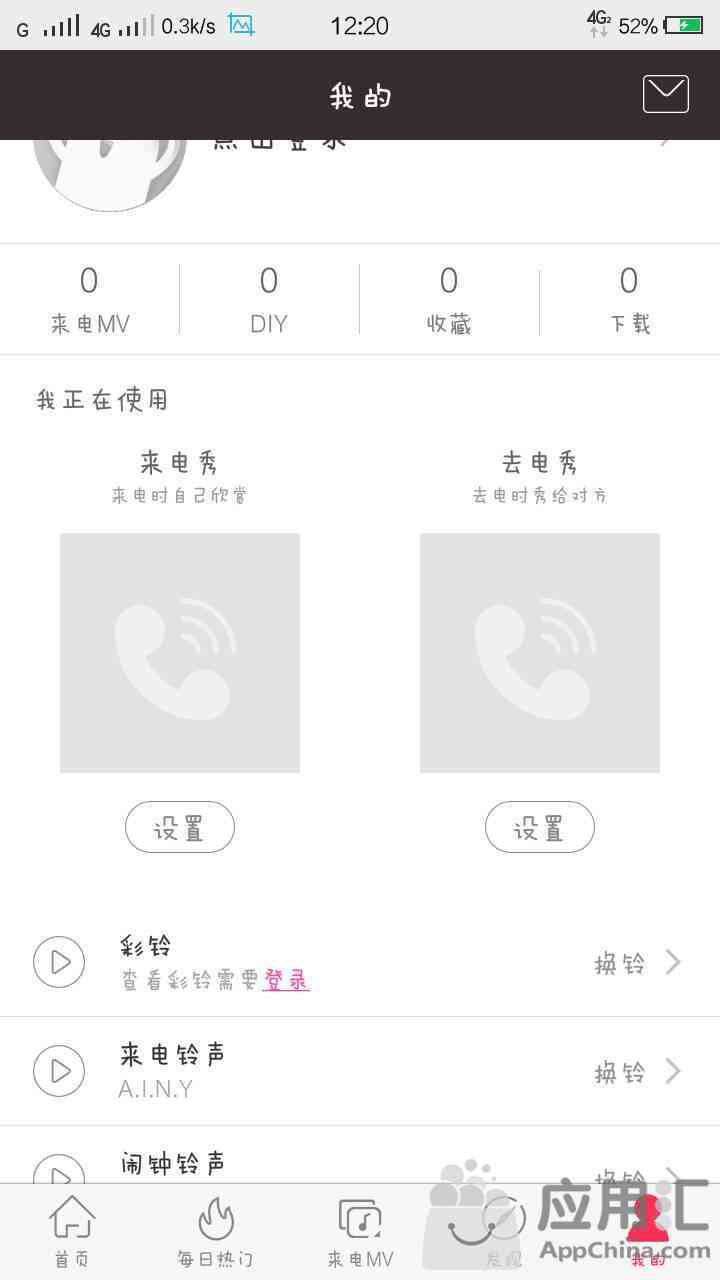Screen dimensions: 720x1280
Task: Tap the 来电秀 preview thumbnail
Action: 180,653
